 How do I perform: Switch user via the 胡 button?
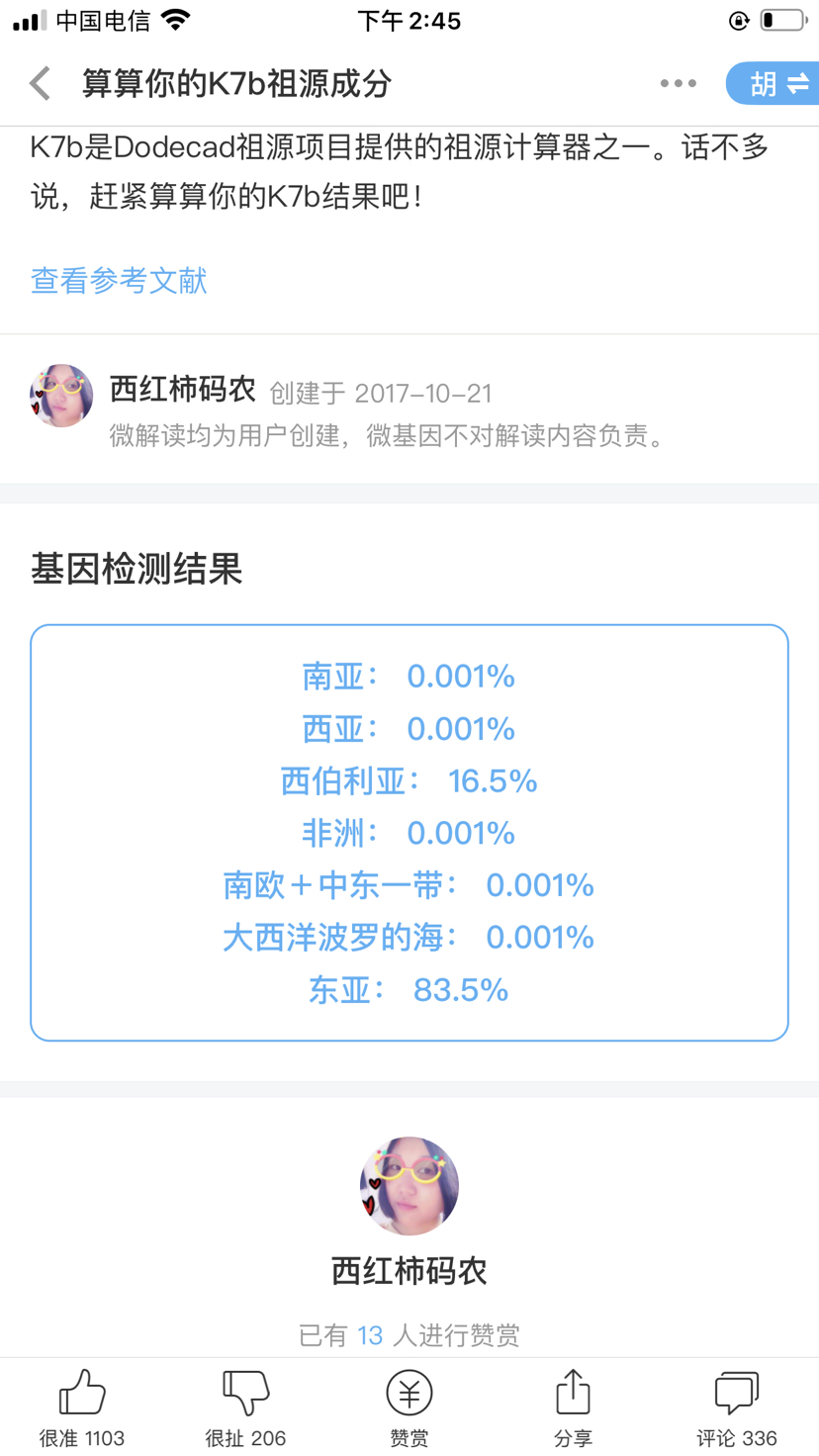pos(773,83)
